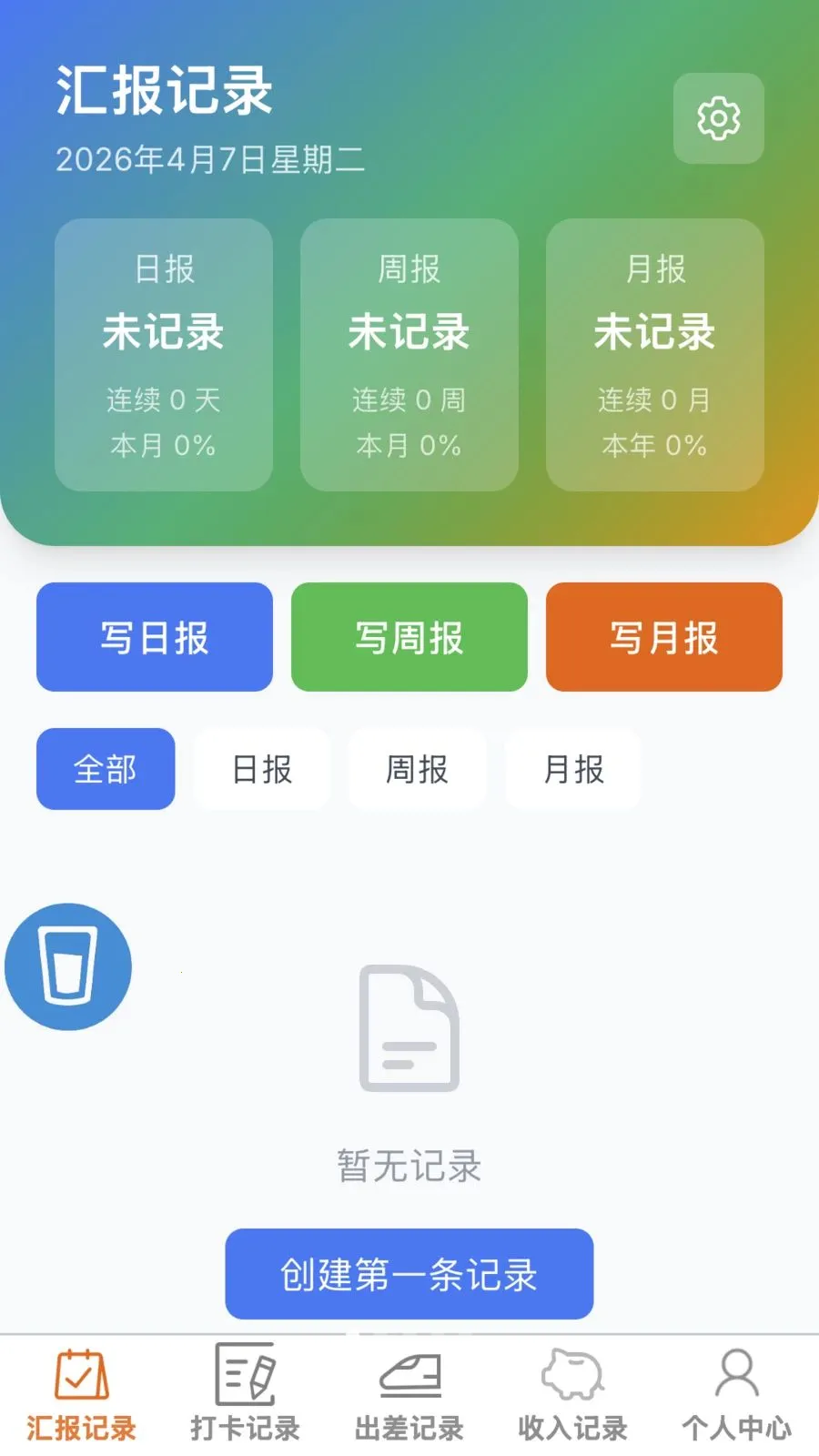The height and width of the screenshot is (1456, 819).
Task: Switch filter to 日报
Action: coord(261,769)
